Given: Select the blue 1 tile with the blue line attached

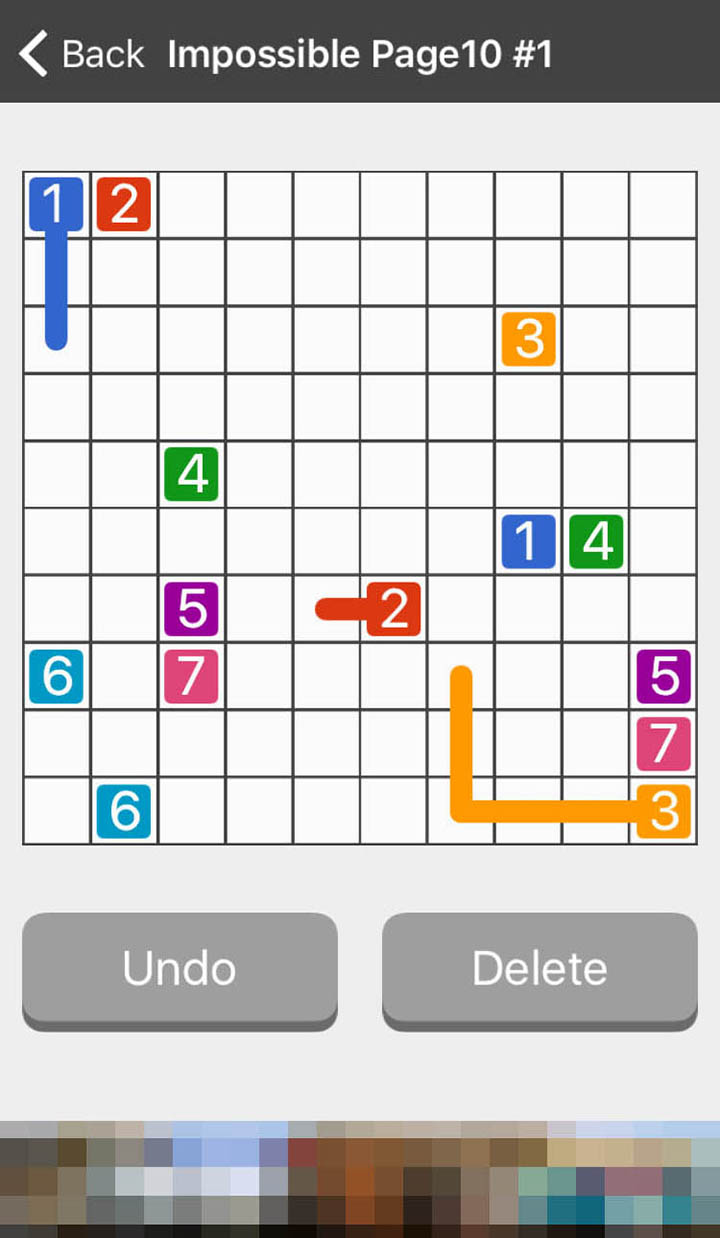Looking at the screenshot, I should click(56, 204).
